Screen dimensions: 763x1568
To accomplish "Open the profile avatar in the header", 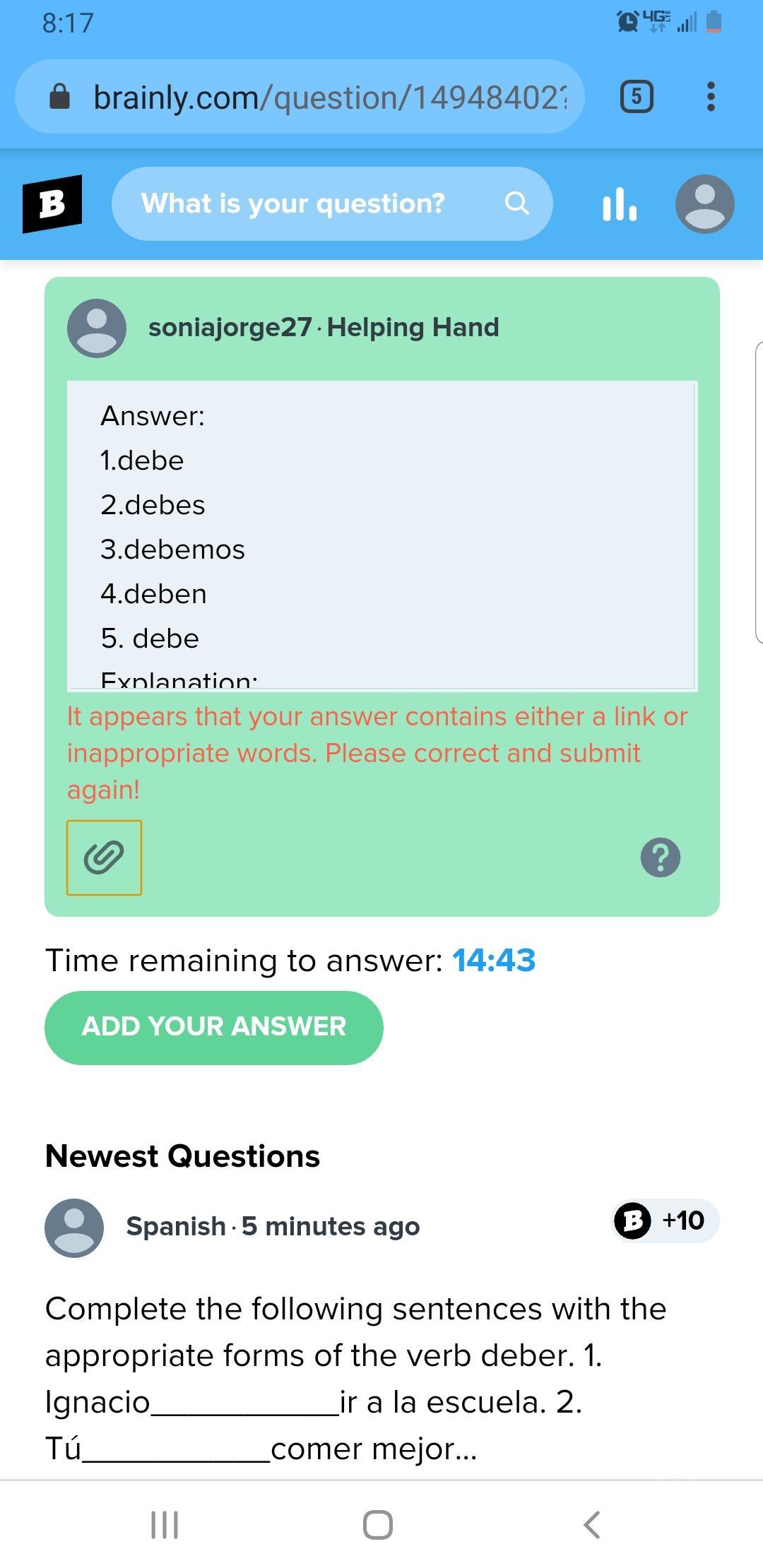I will [704, 204].
